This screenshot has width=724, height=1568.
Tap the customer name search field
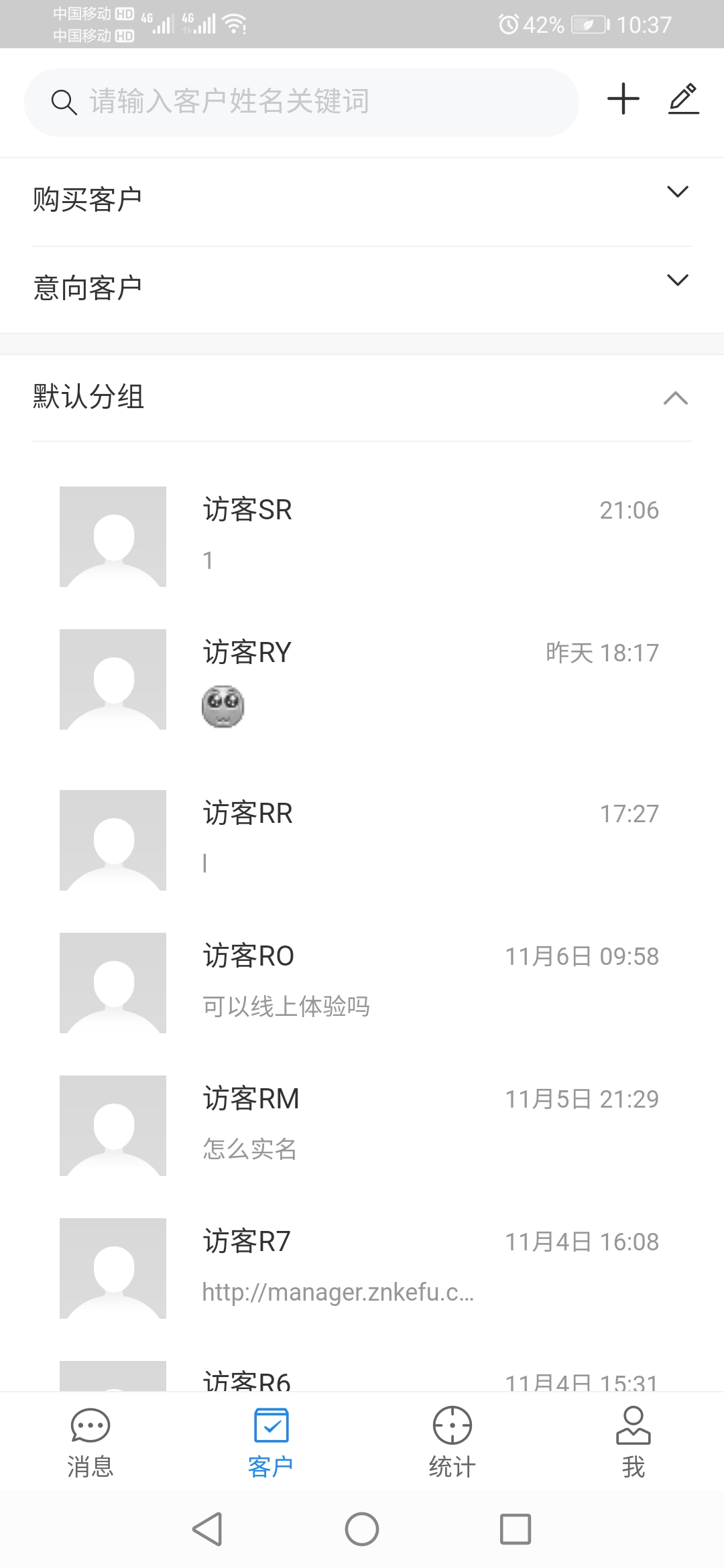click(x=302, y=102)
